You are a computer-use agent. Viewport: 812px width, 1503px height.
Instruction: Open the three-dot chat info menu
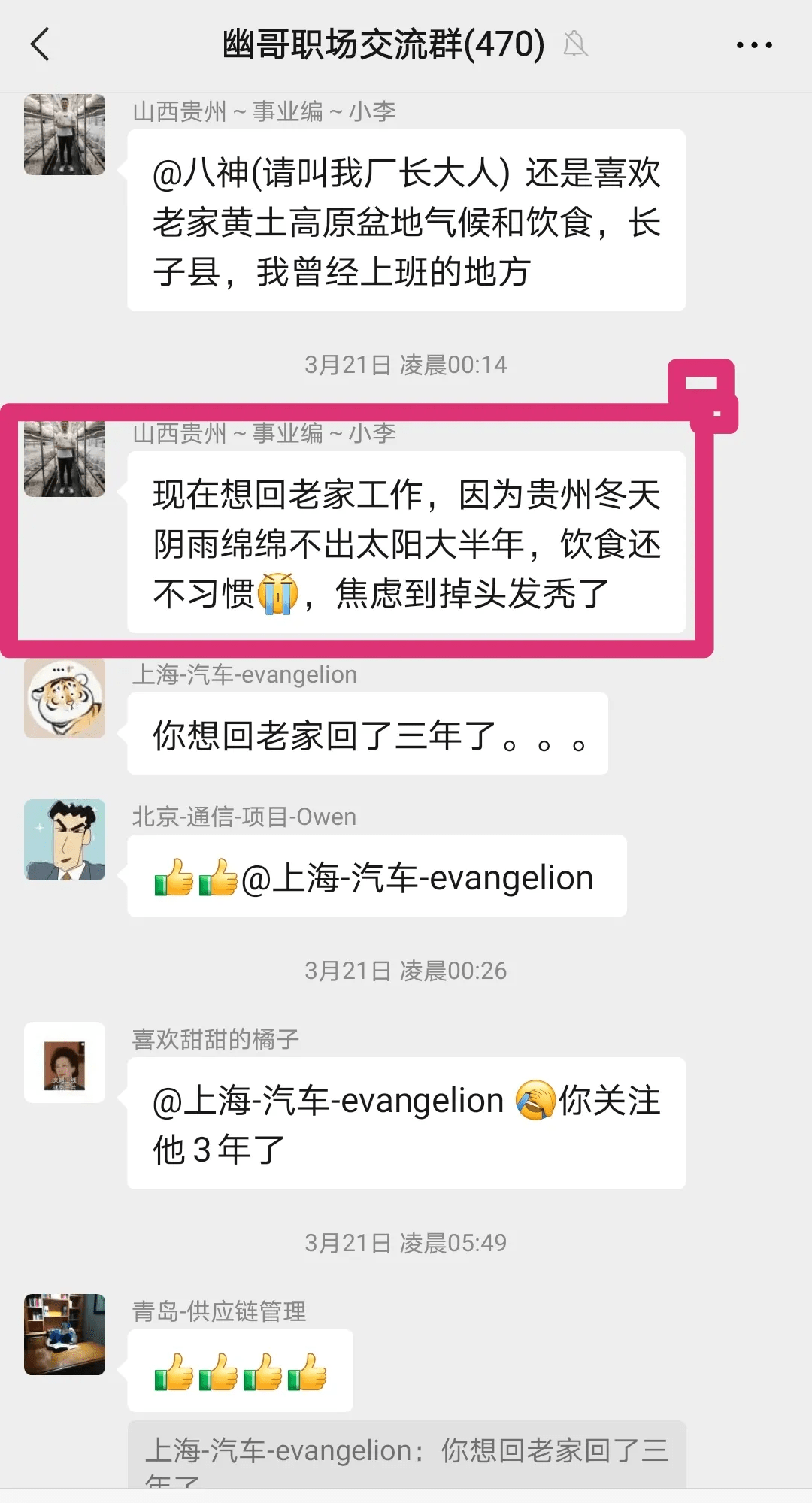[x=753, y=45]
